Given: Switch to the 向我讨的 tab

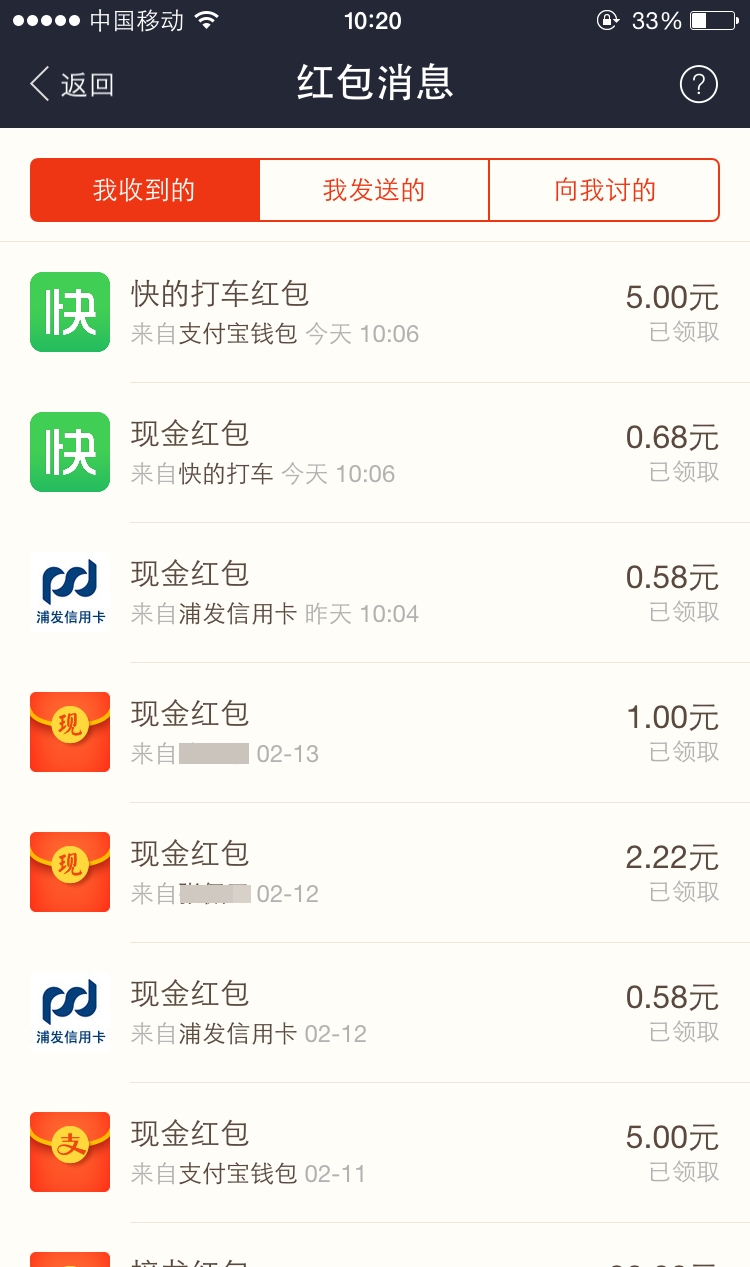Looking at the screenshot, I should (604, 190).
